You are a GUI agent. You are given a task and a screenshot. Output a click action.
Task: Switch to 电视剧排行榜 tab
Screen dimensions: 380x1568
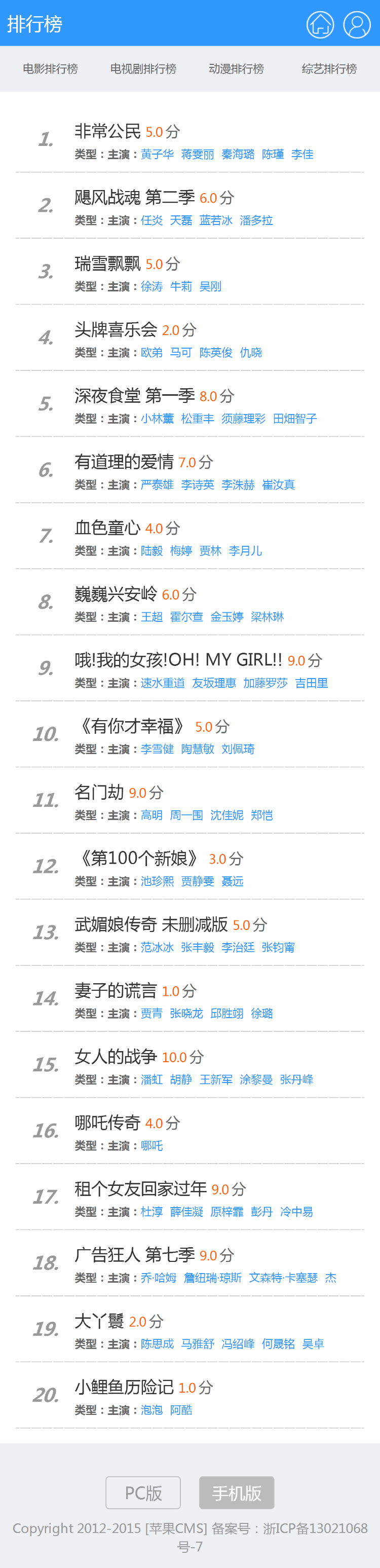(143, 69)
